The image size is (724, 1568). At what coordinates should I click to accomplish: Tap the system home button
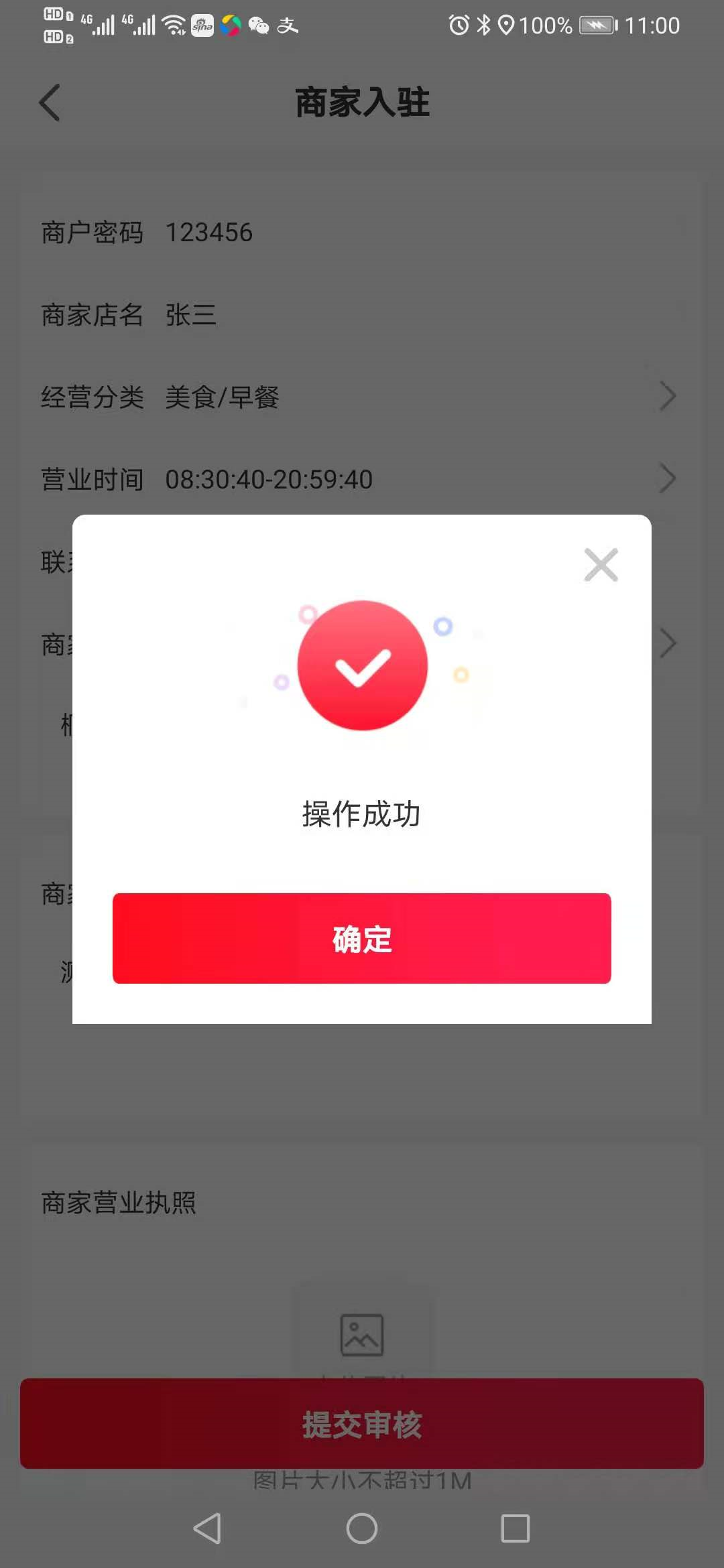click(x=361, y=1528)
